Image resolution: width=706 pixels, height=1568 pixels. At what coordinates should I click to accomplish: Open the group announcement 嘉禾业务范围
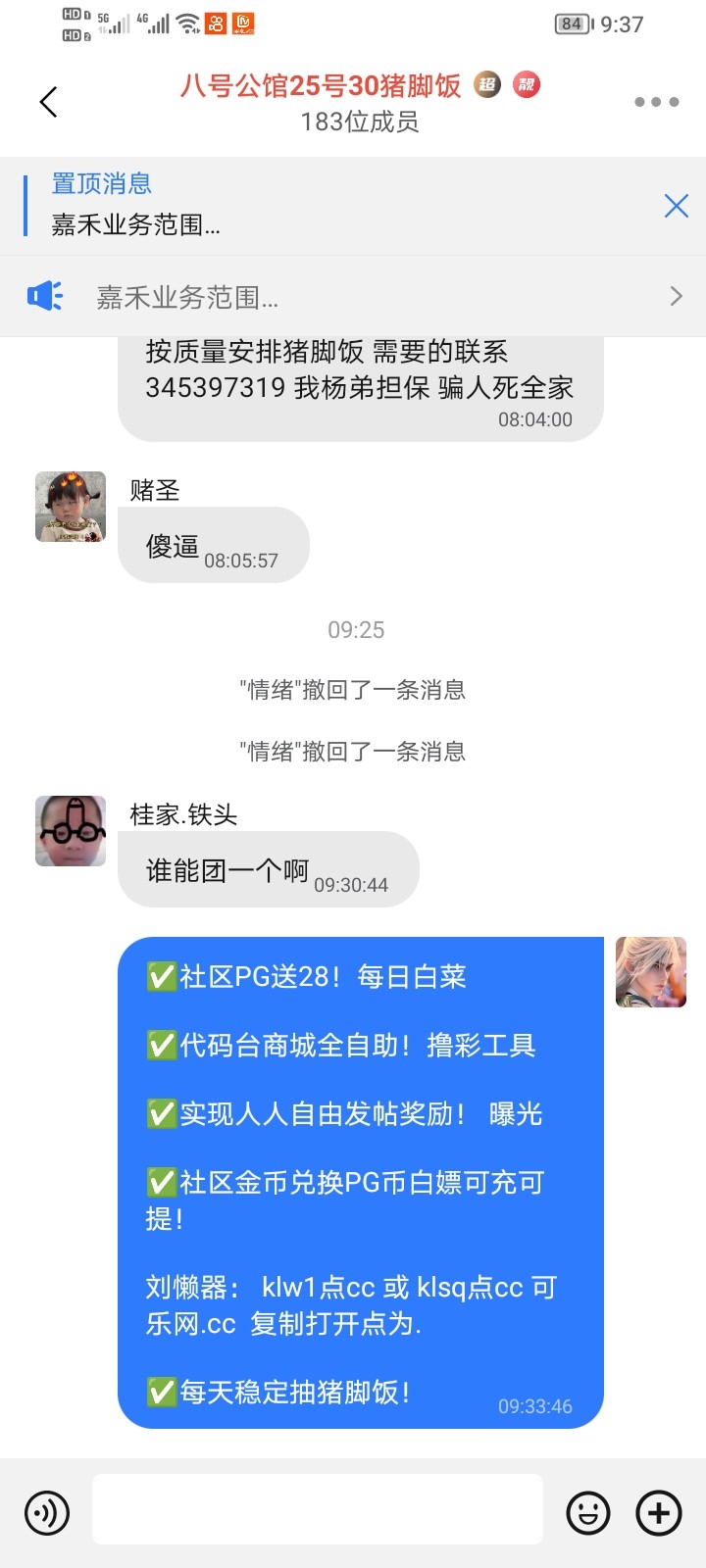[353, 297]
